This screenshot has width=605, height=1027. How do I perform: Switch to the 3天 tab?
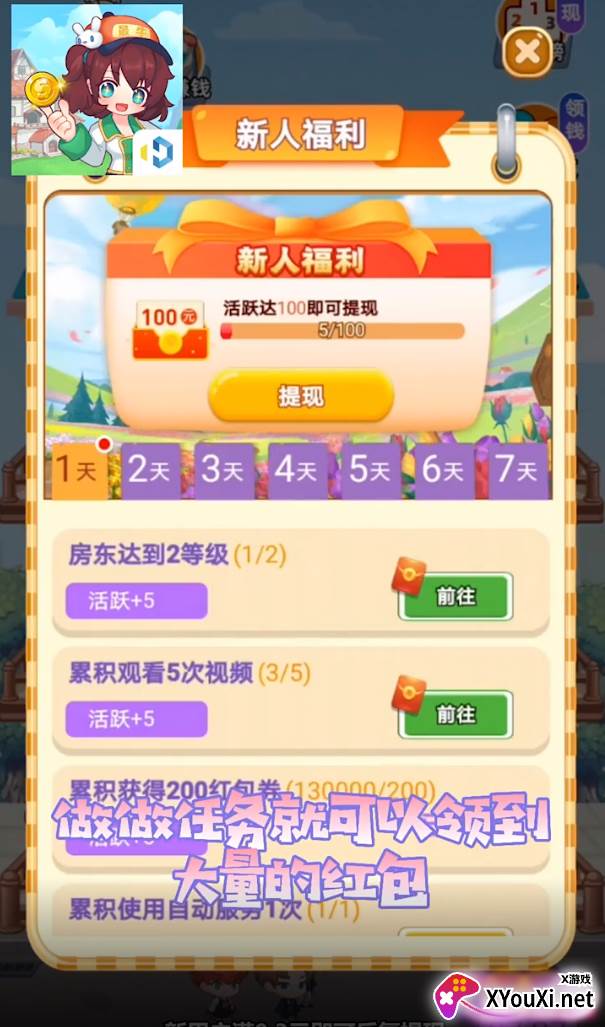[x=225, y=472]
